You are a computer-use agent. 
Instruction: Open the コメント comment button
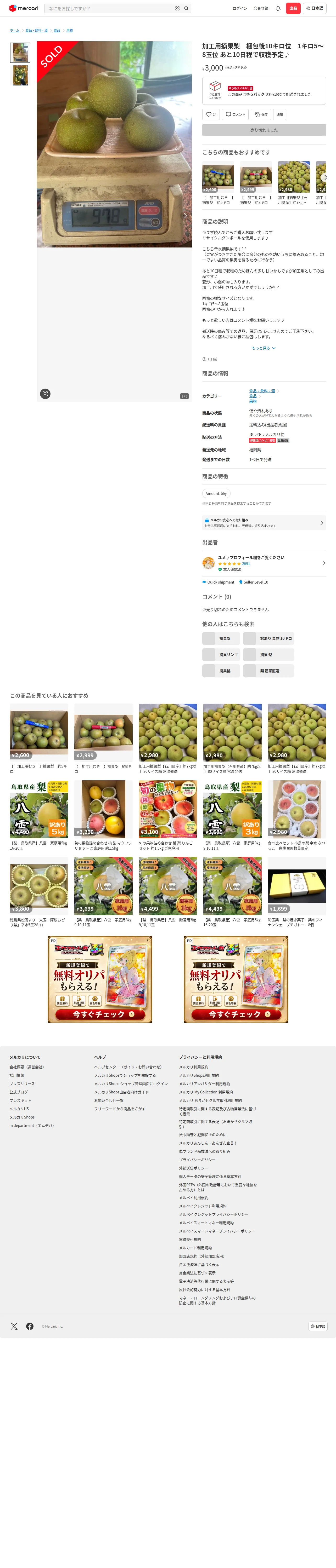235,114
